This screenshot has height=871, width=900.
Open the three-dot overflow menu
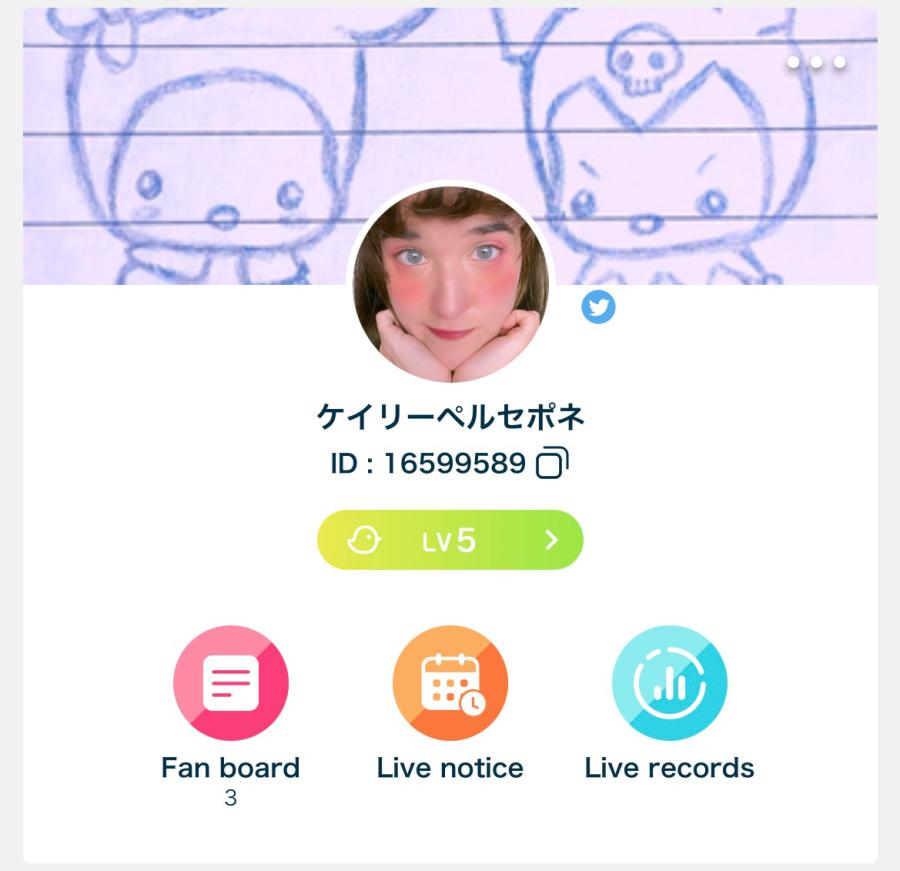tap(816, 62)
